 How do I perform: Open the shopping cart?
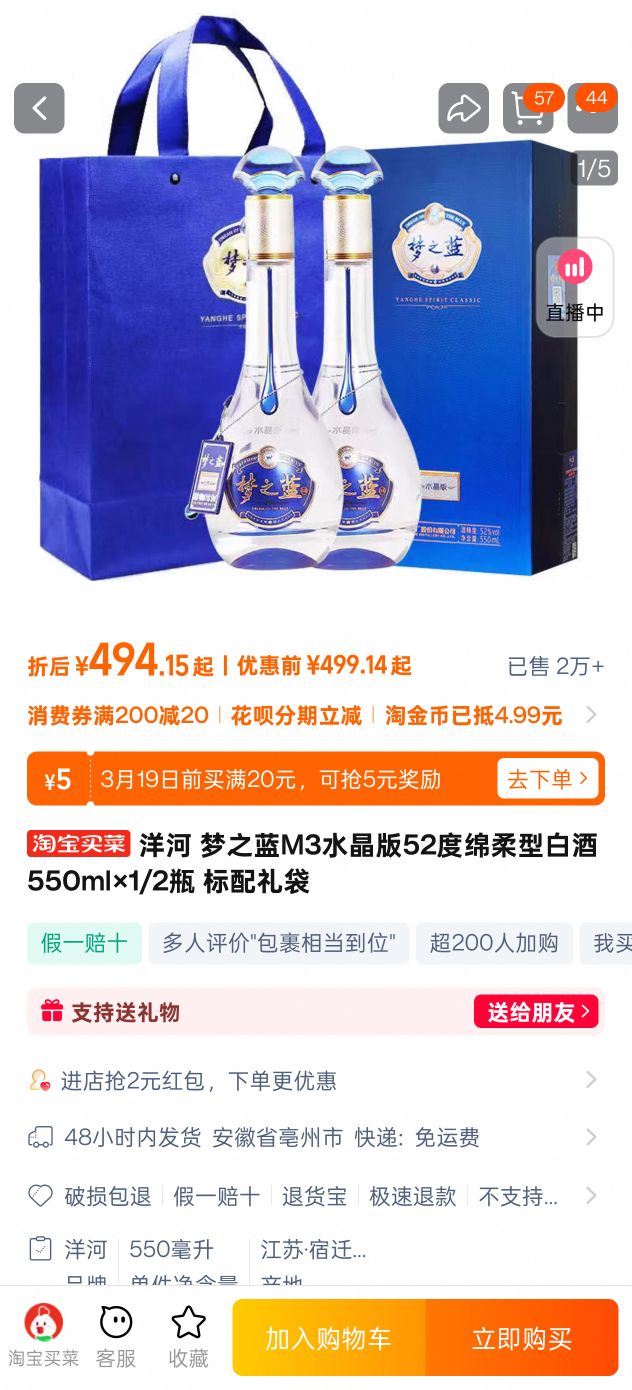tap(527, 108)
